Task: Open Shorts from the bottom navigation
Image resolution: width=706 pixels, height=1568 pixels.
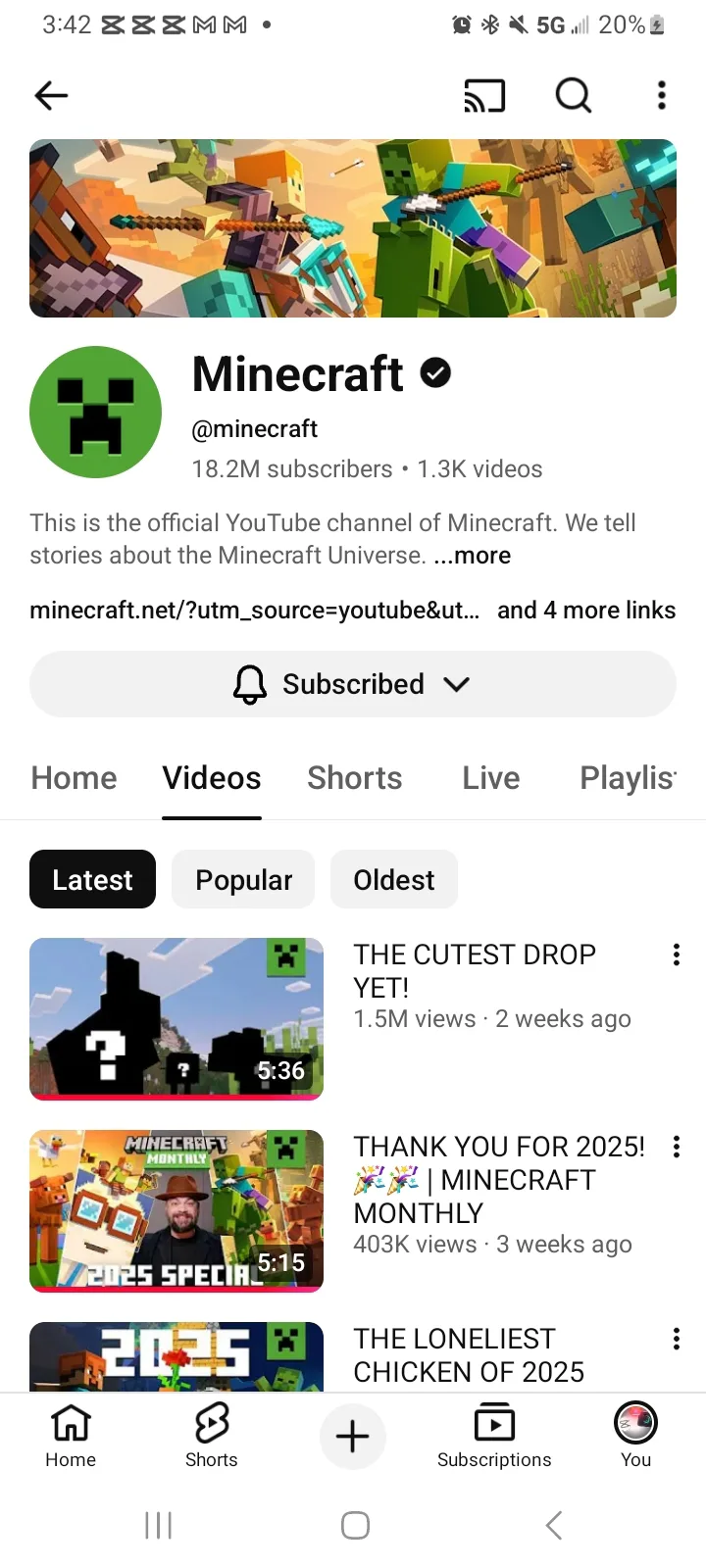Action: click(x=212, y=1437)
